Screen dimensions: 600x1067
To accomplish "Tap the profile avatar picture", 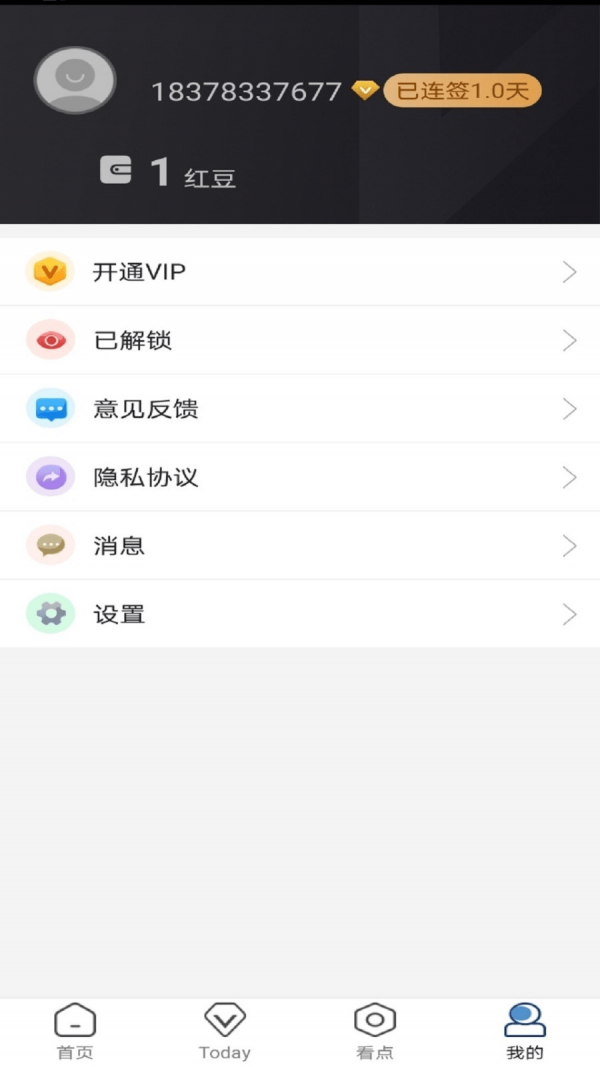I will tap(75, 80).
